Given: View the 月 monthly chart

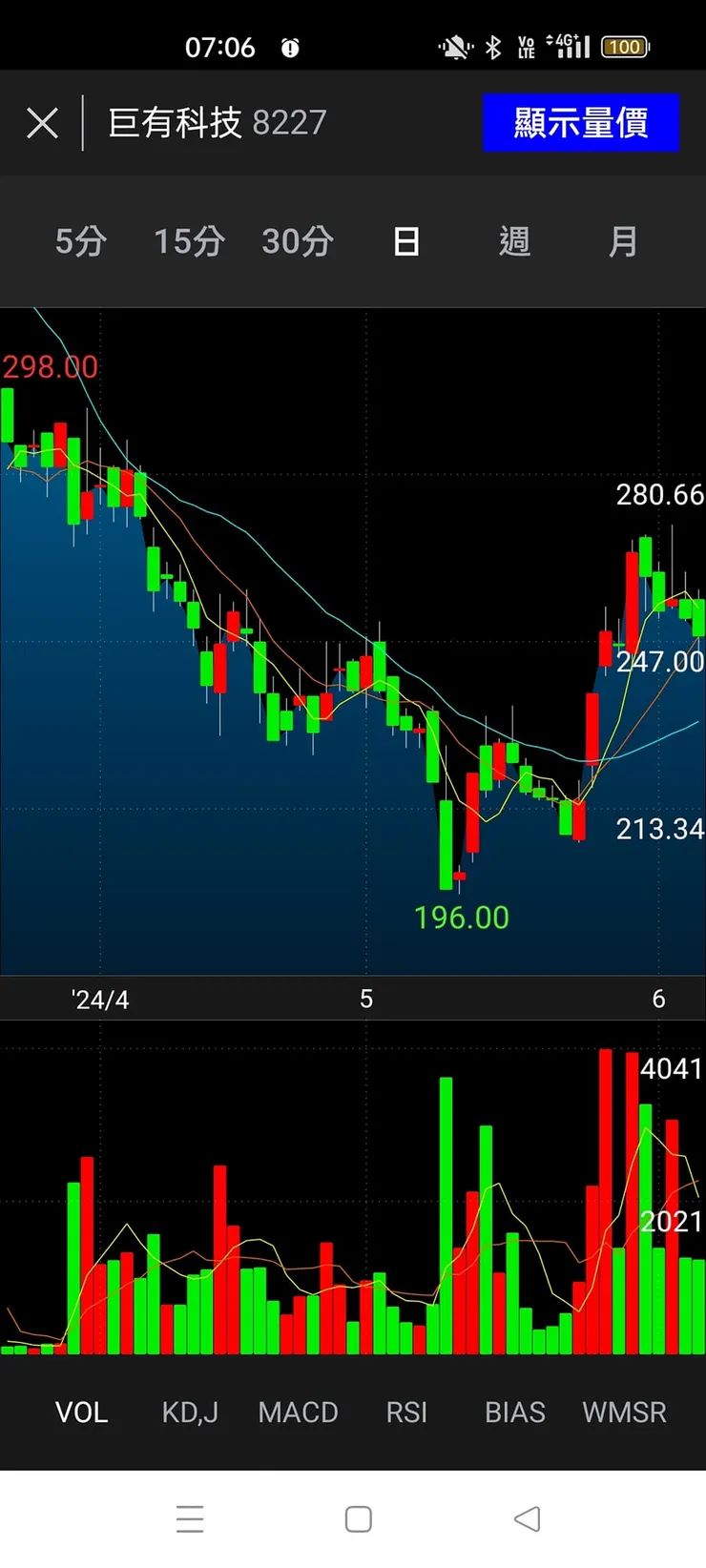Looking at the screenshot, I should pos(623,241).
